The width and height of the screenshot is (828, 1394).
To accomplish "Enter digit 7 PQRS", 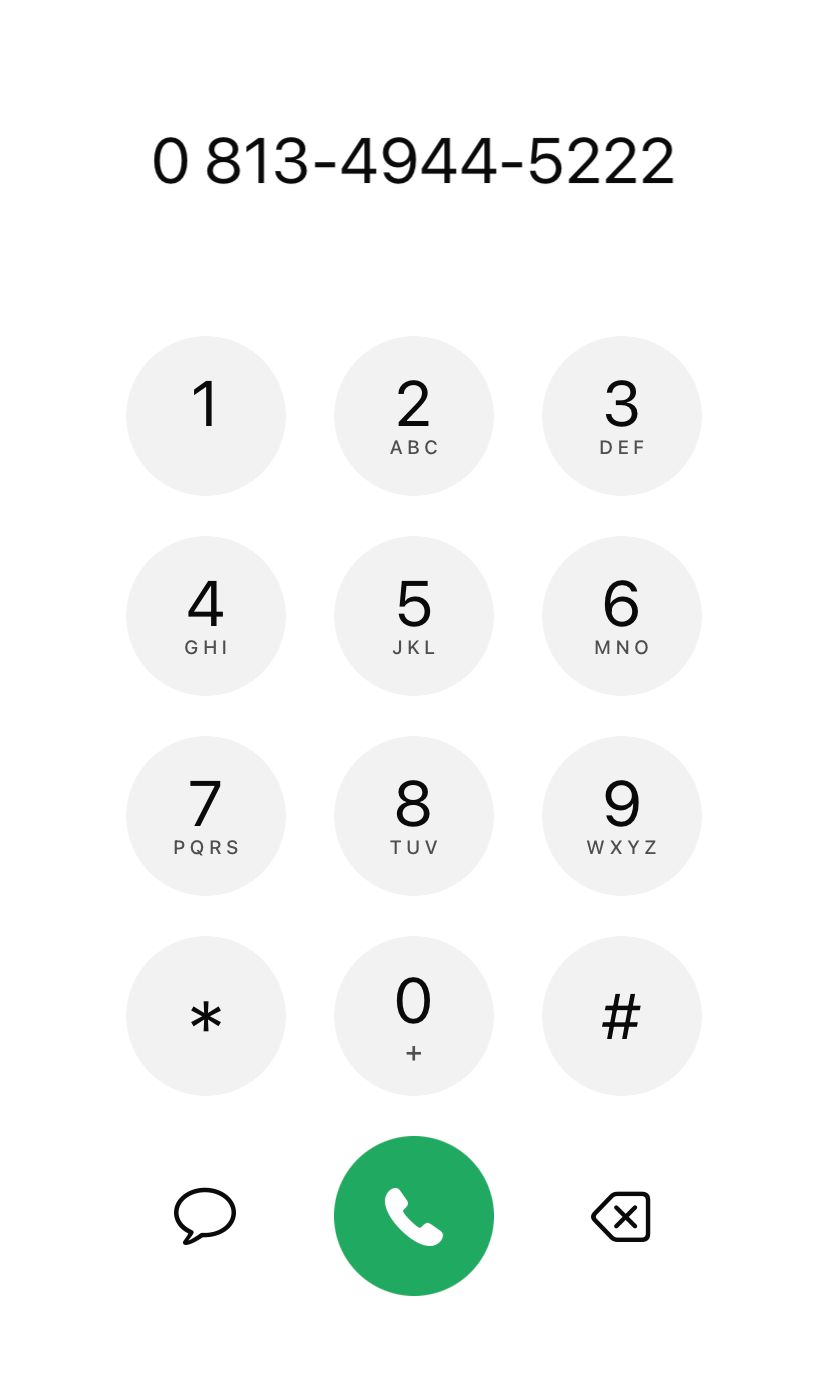I will coord(206,816).
